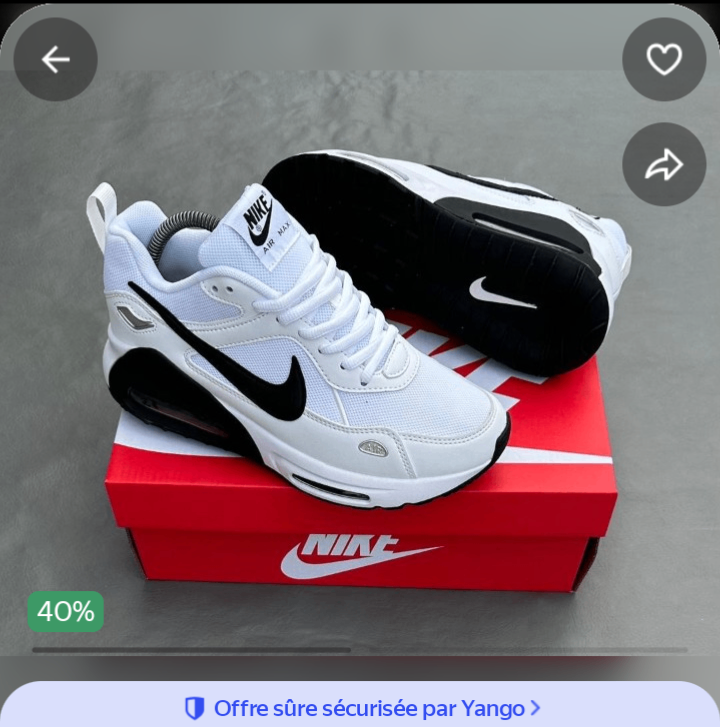Add this Nike shoe to favorites

[x=664, y=59]
